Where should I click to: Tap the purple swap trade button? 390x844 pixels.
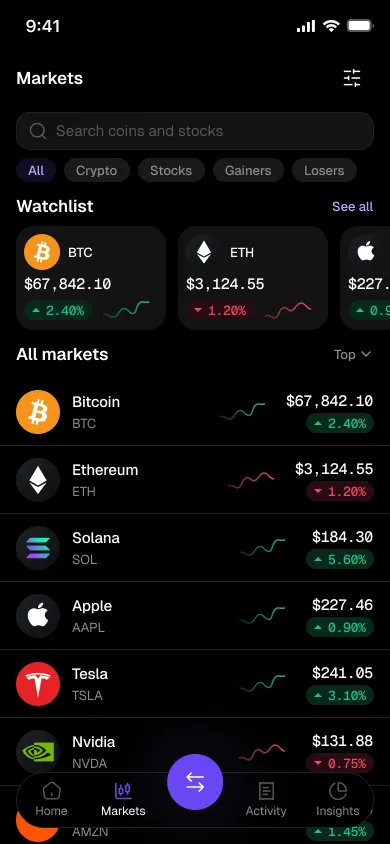pyautogui.click(x=195, y=782)
